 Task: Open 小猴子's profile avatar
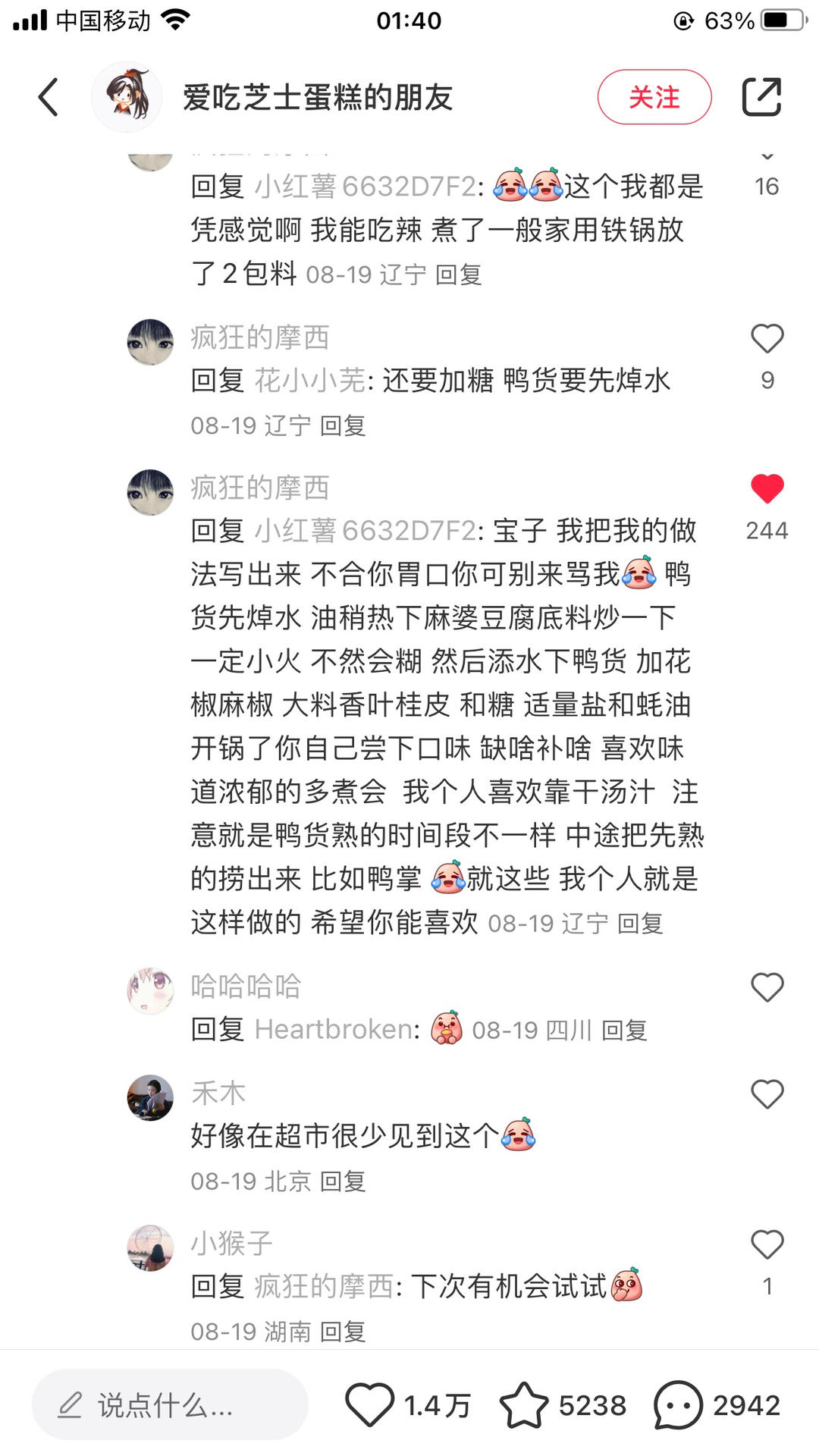[150, 1247]
